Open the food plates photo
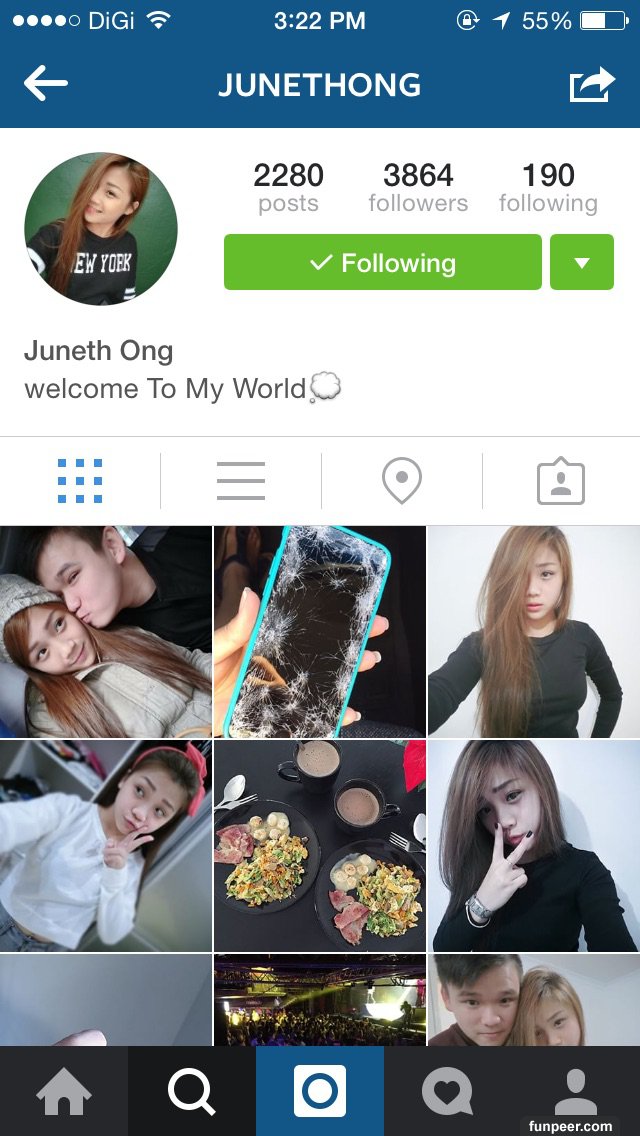This screenshot has width=640, height=1136. click(x=319, y=846)
